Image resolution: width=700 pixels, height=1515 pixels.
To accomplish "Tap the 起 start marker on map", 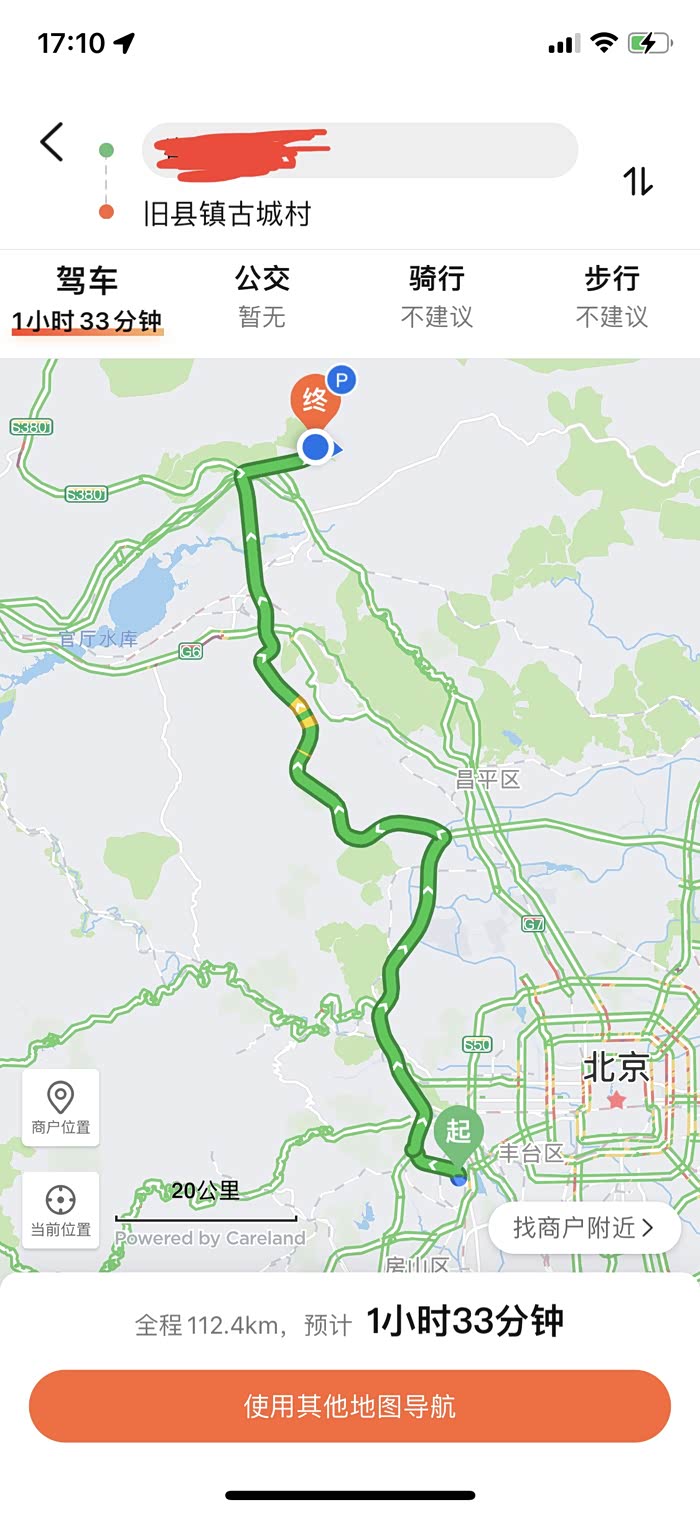I will pyautogui.click(x=458, y=1132).
